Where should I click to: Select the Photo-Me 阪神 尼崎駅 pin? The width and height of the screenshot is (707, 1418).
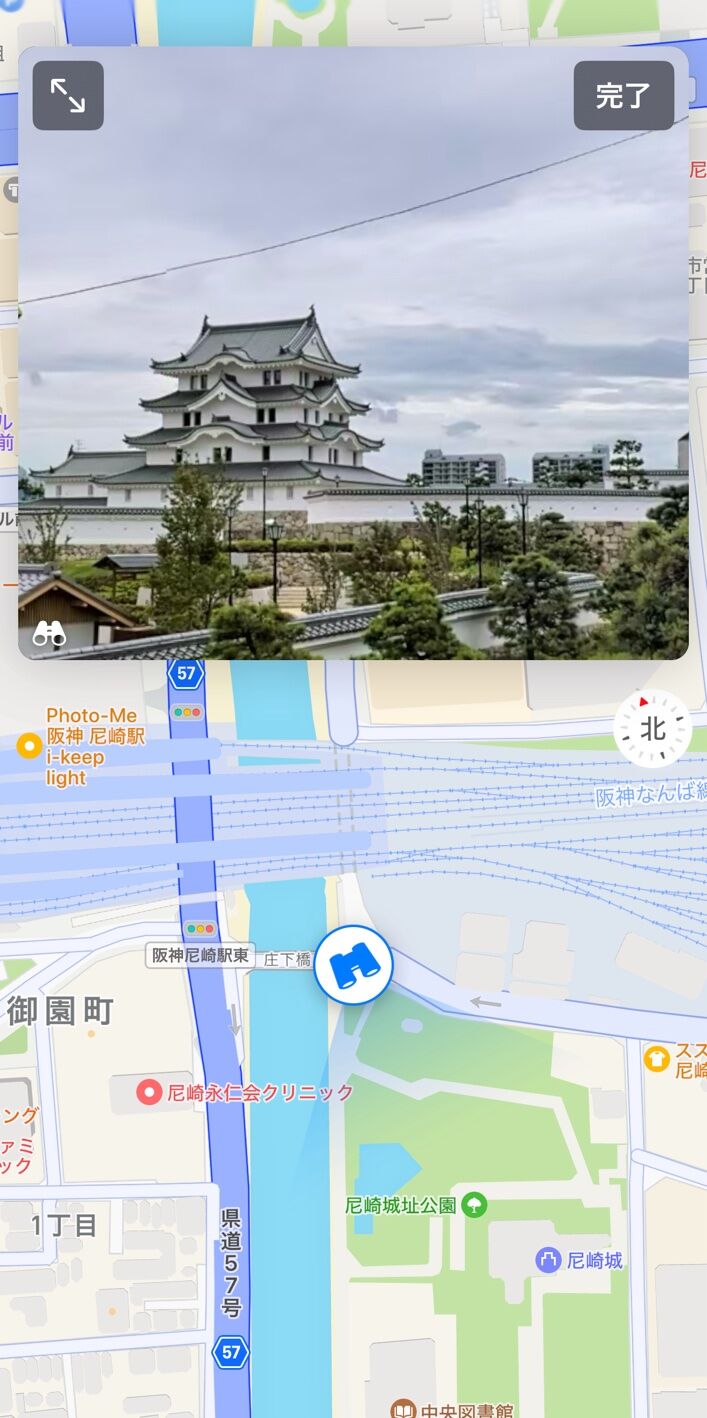(29, 744)
